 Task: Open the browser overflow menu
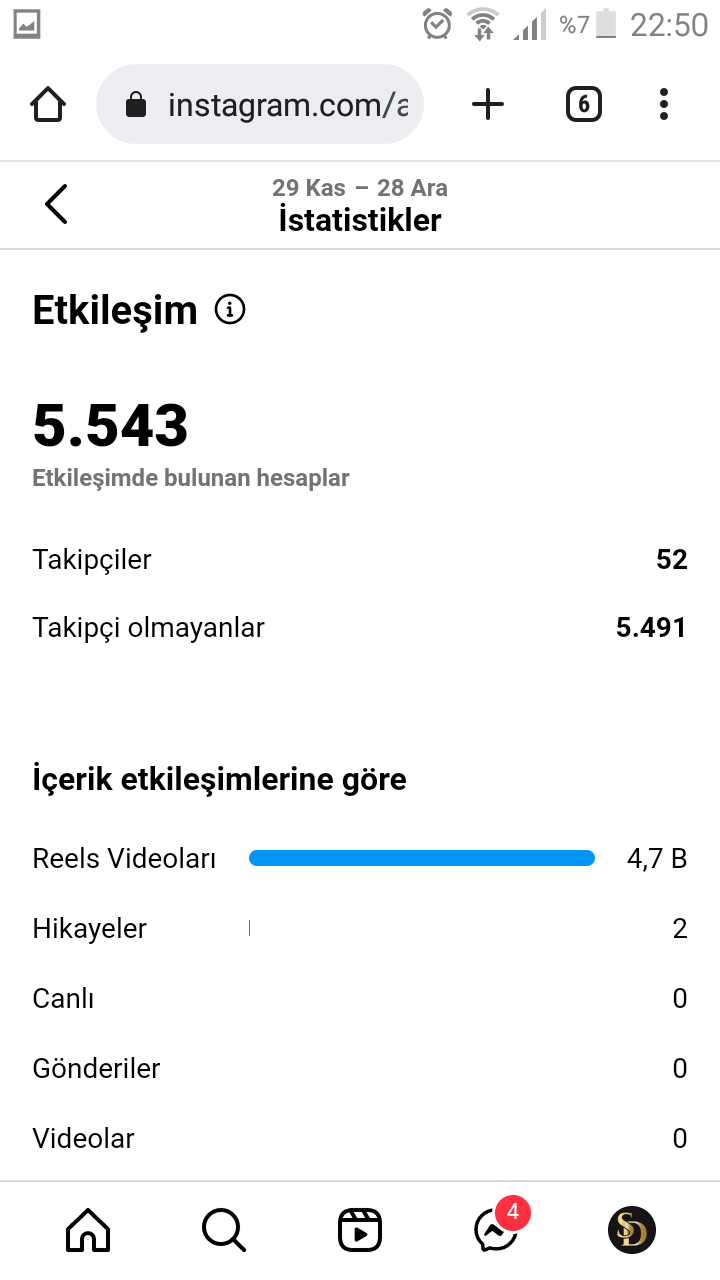click(665, 104)
